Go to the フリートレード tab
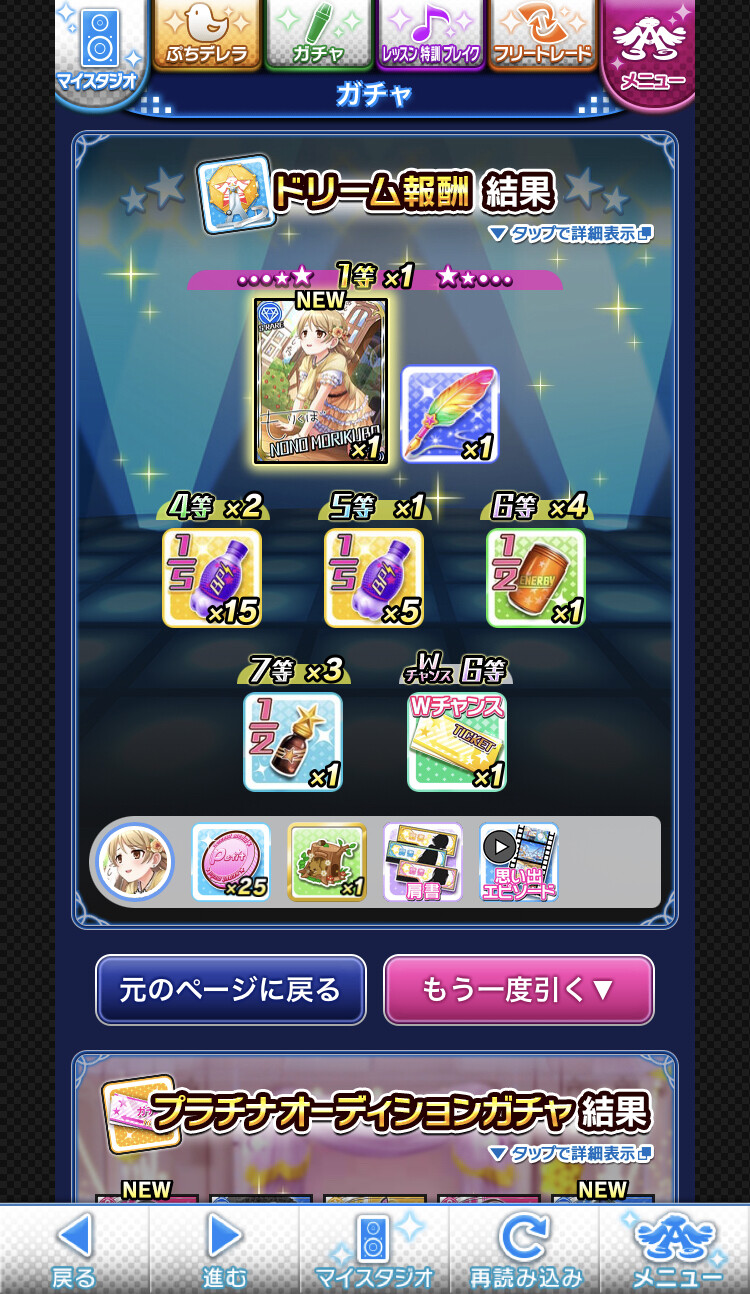 tap(543, 35)
